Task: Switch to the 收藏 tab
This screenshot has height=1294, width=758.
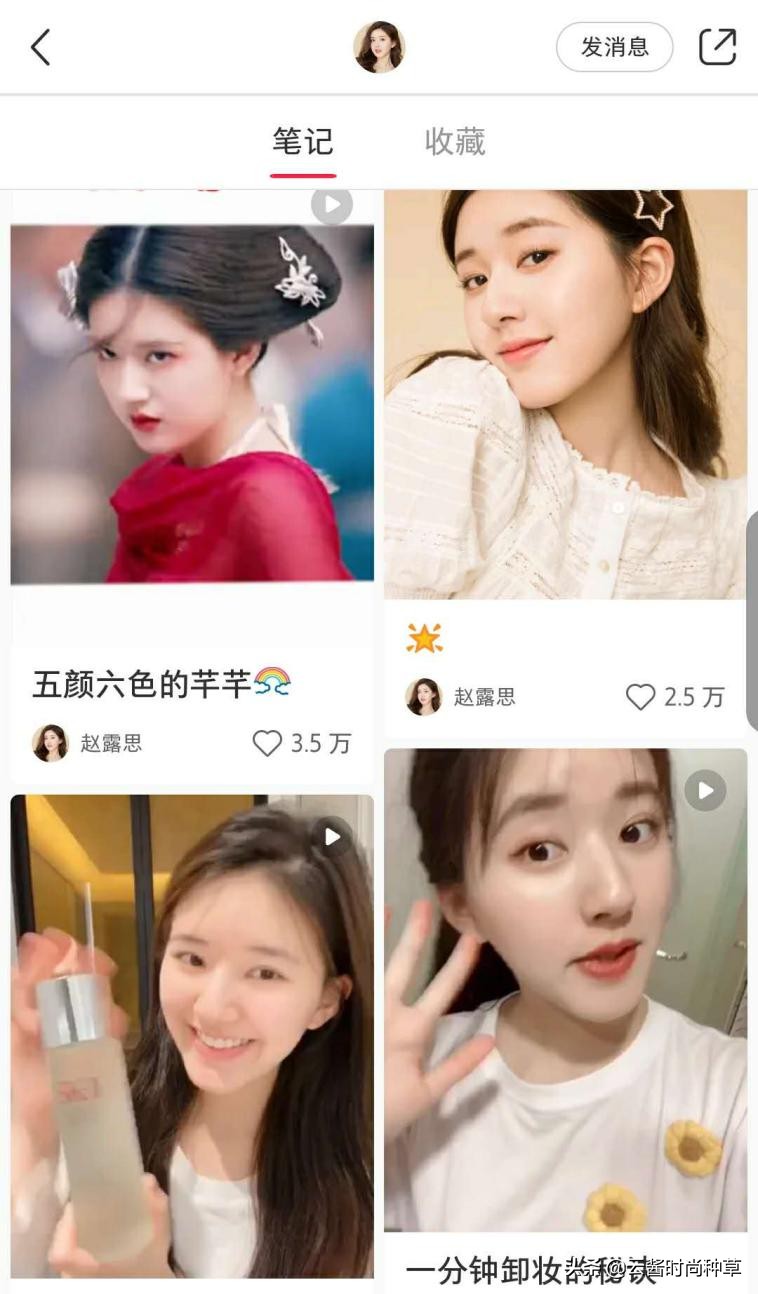Action: point(454,142)
